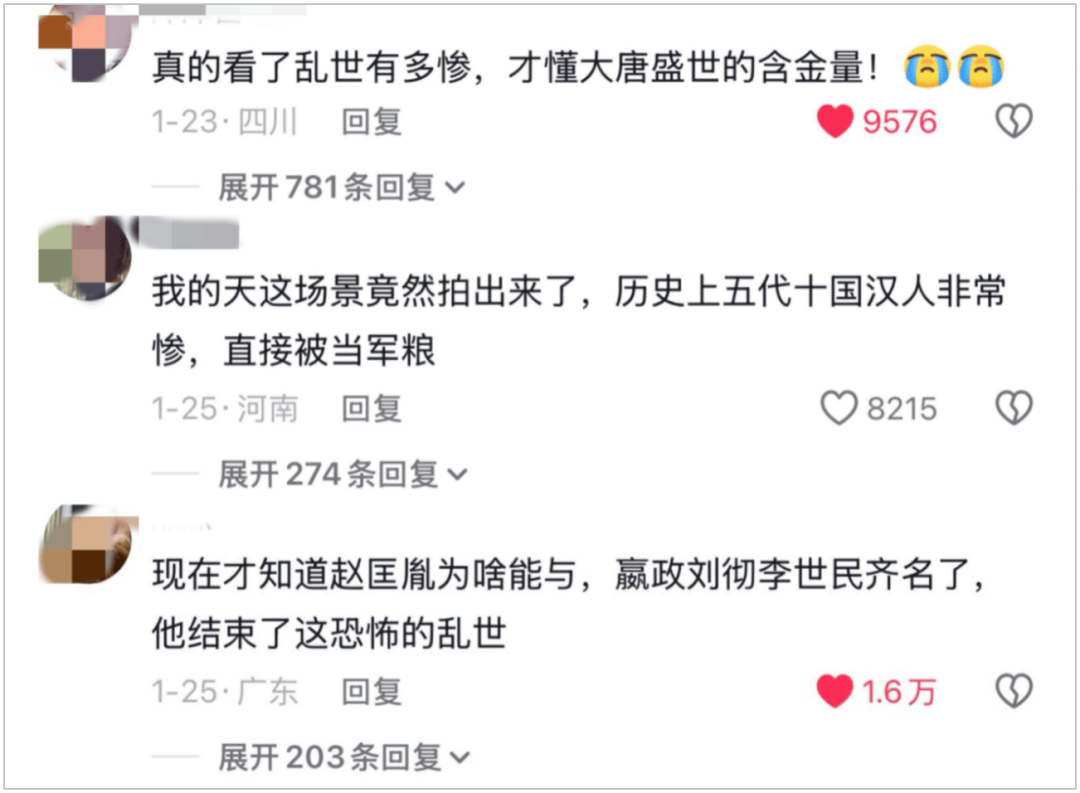This screenshot has width=1080, height=793.
Task: Open avatar of the 河南 commenter
Action: [x=84, y=259]
